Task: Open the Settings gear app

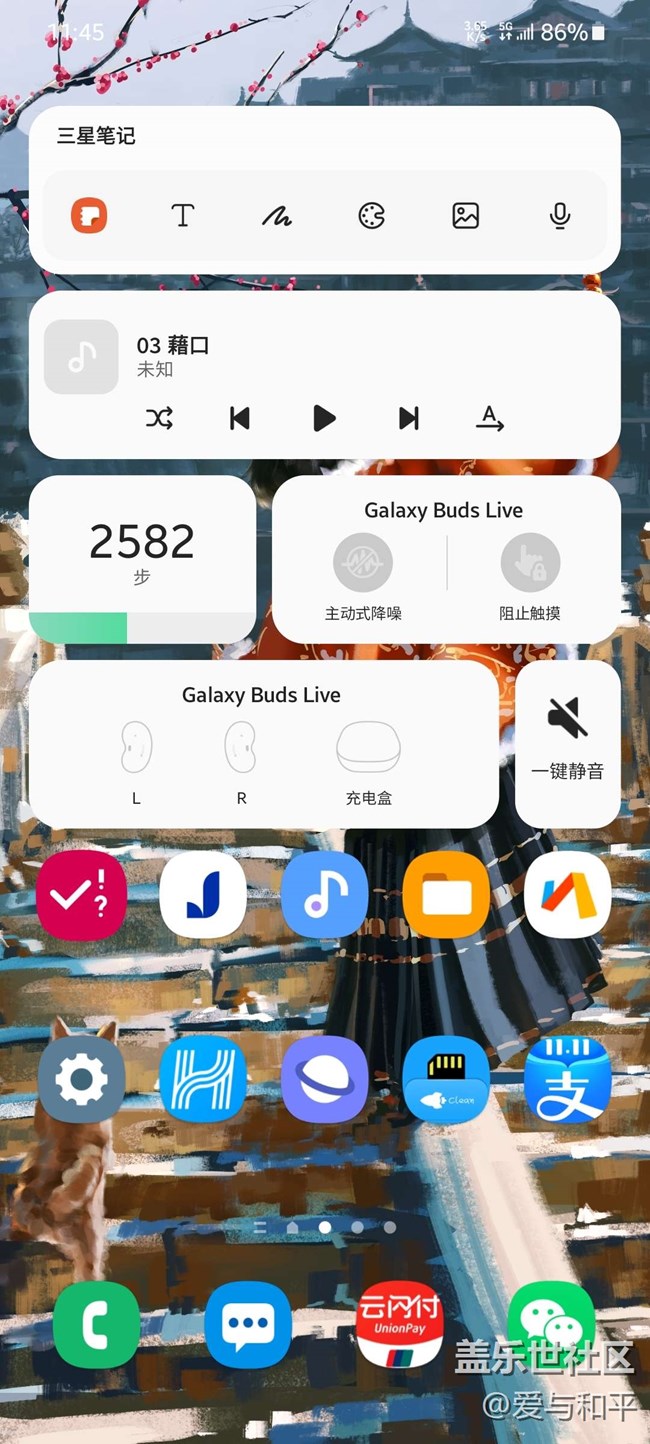Action: (x=81, y=1079)
